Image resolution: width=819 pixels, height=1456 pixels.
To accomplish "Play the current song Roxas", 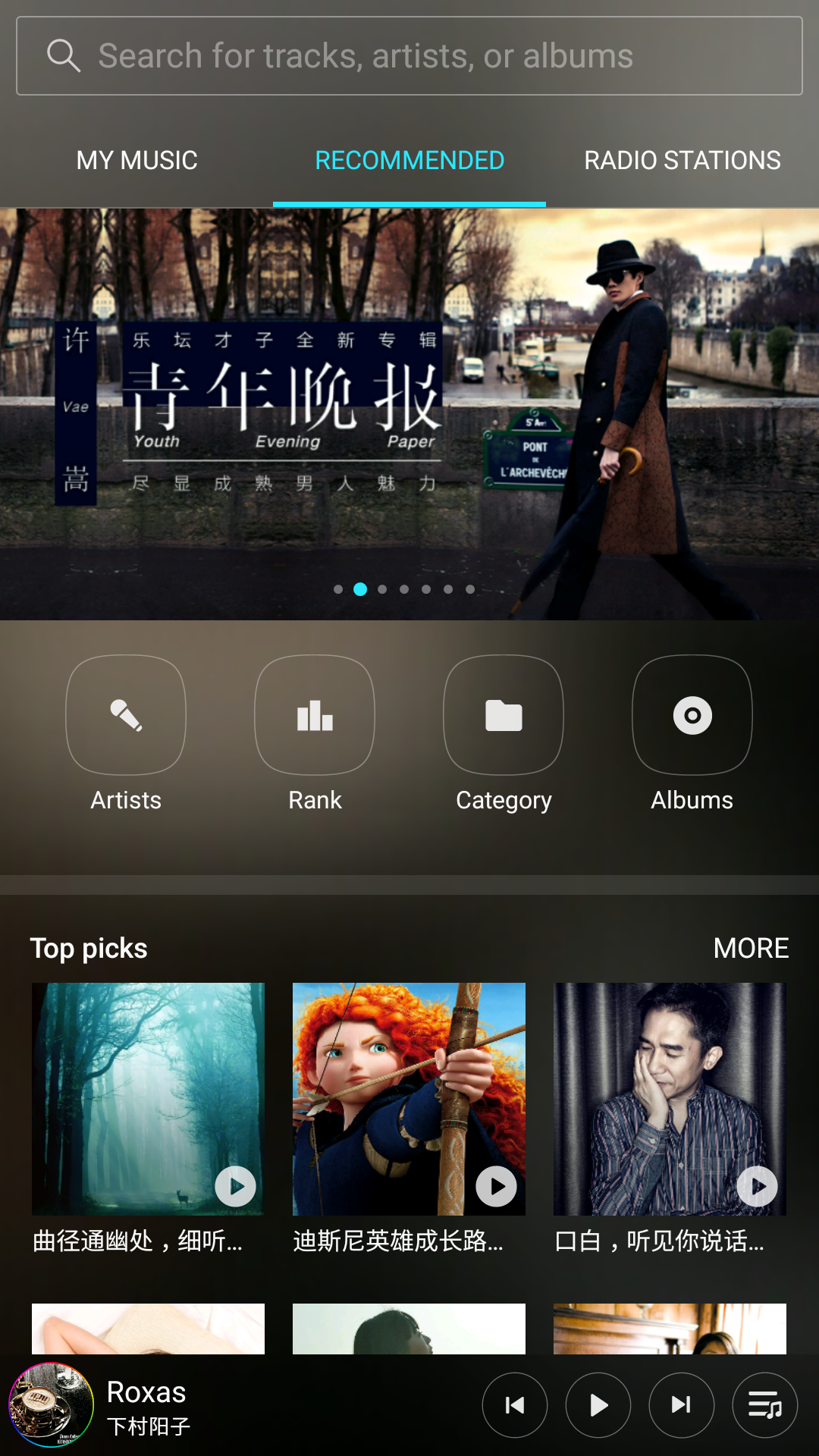I will coord(598,1405).
